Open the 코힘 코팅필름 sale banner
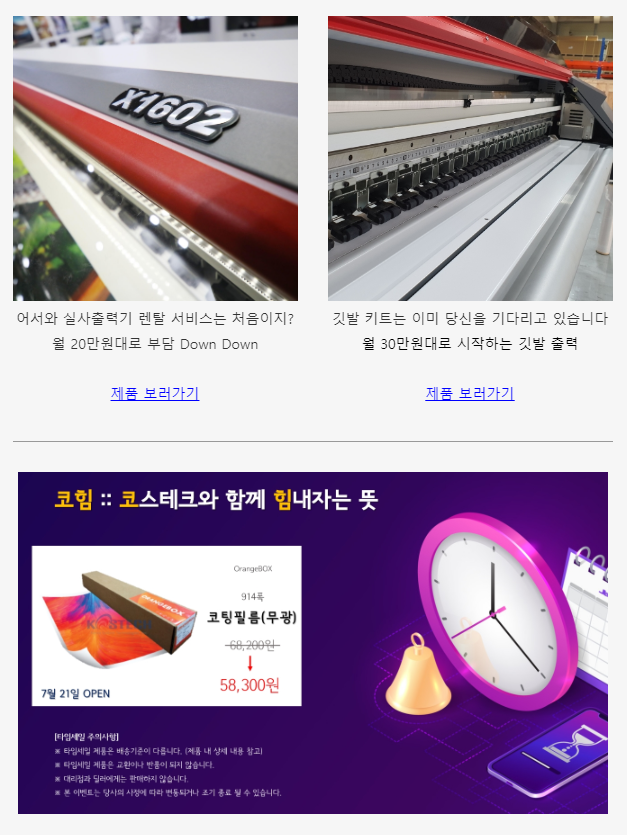Image resolution: width=627 pixels, height=835 pixels. (x=313, y=642)
